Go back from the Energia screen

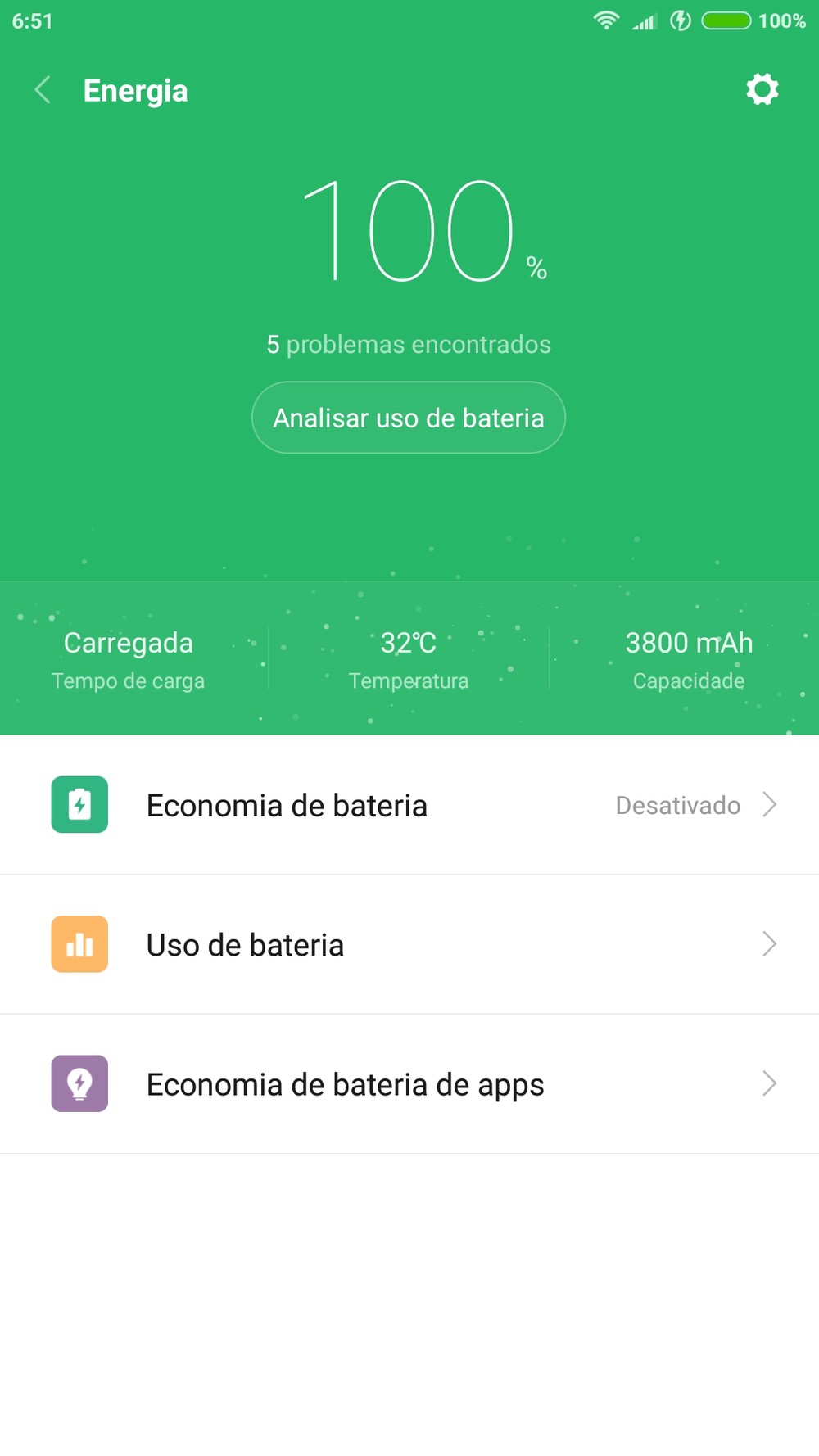43,90
